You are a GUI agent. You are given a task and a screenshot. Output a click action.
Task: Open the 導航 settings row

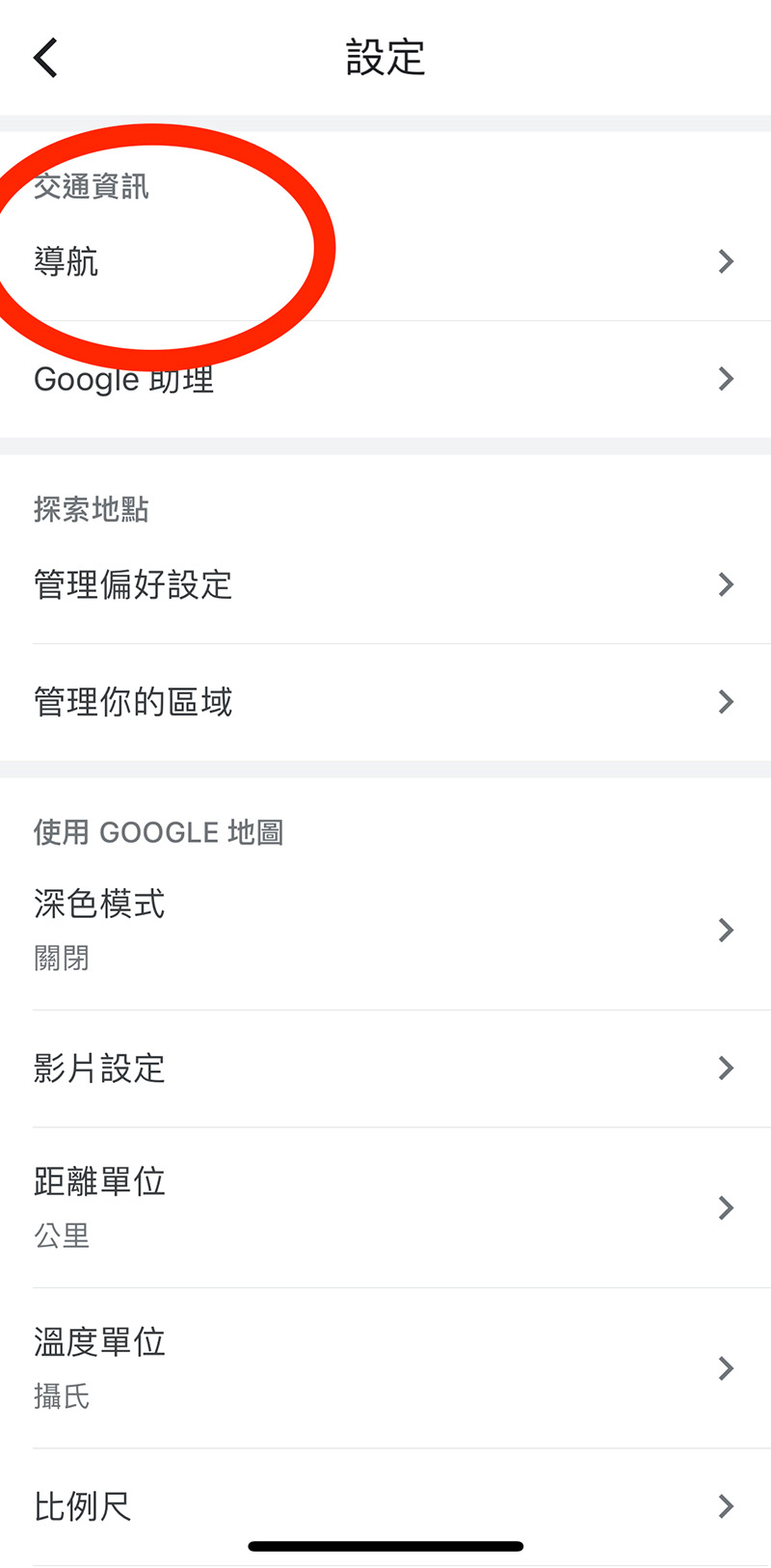(385, 261)
